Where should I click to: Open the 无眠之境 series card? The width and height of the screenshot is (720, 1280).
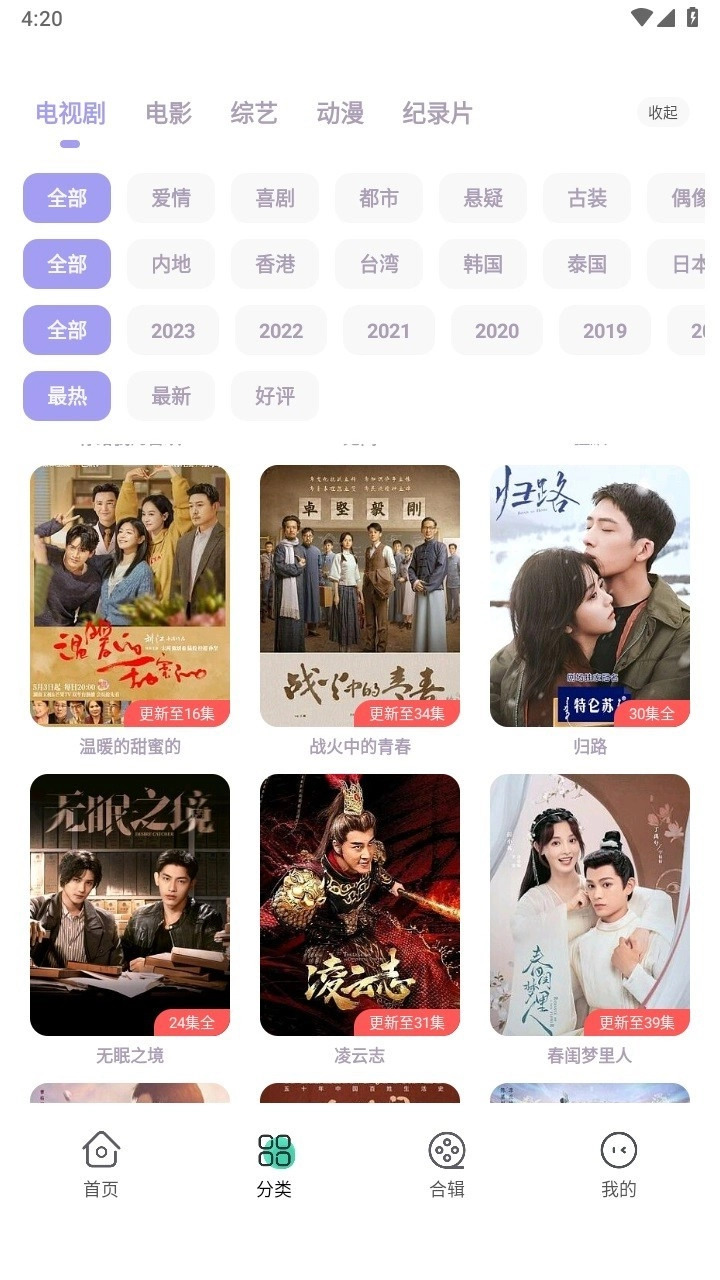[130, 905]
